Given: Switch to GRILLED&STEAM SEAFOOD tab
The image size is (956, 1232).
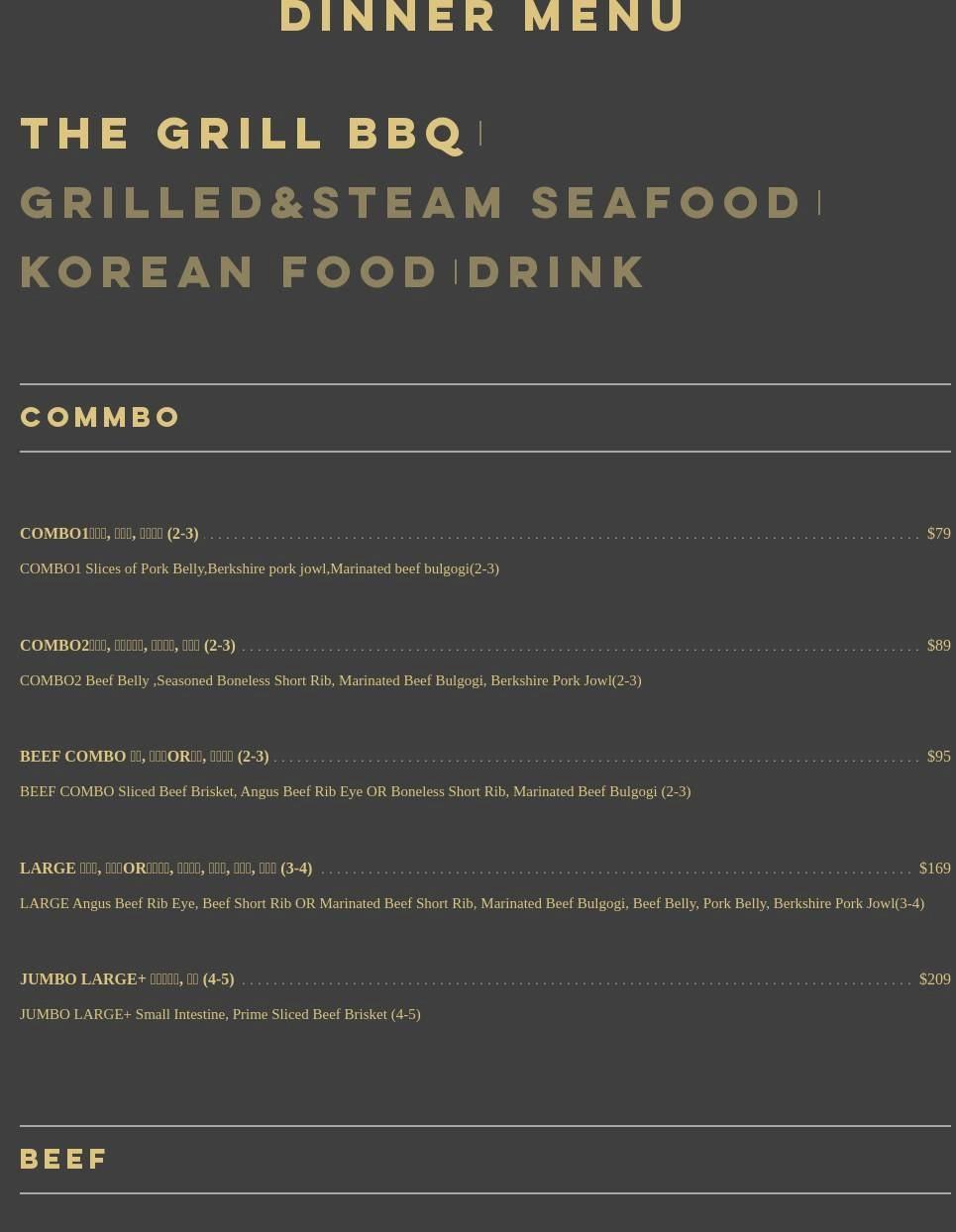Looking at the screenshot, I should pos(411,203).
